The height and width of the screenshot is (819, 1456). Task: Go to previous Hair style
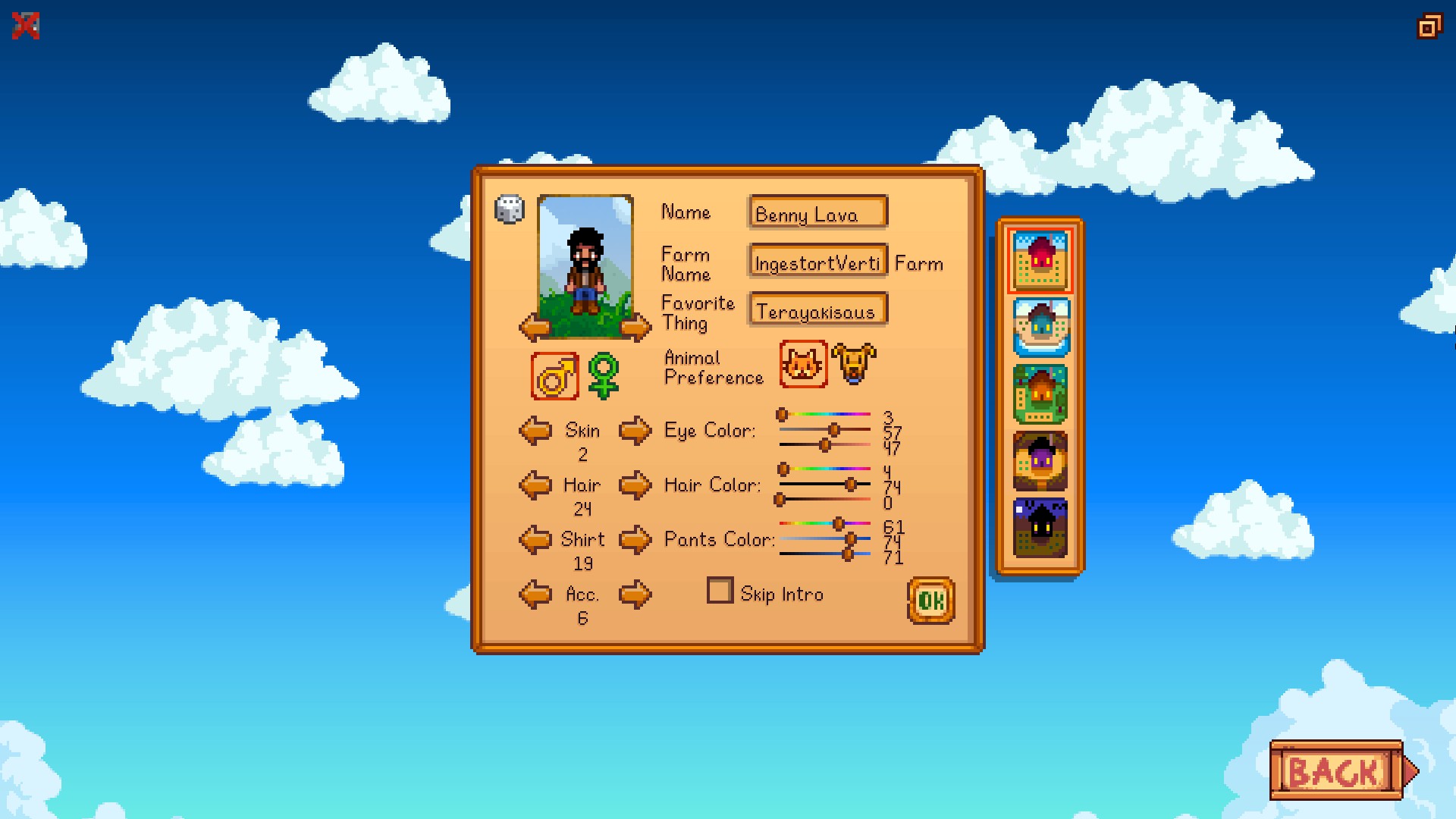pos(535,485)
